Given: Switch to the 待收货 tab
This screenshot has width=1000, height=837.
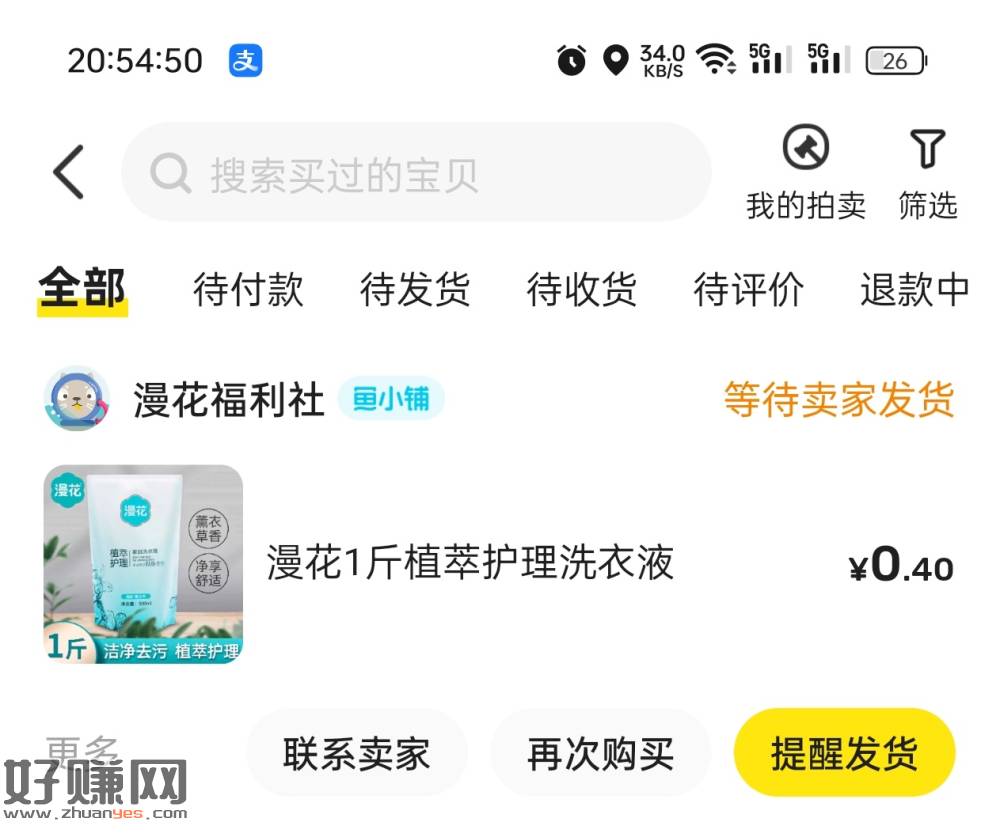Looking at the screenshot, I should tap(582, 290).
